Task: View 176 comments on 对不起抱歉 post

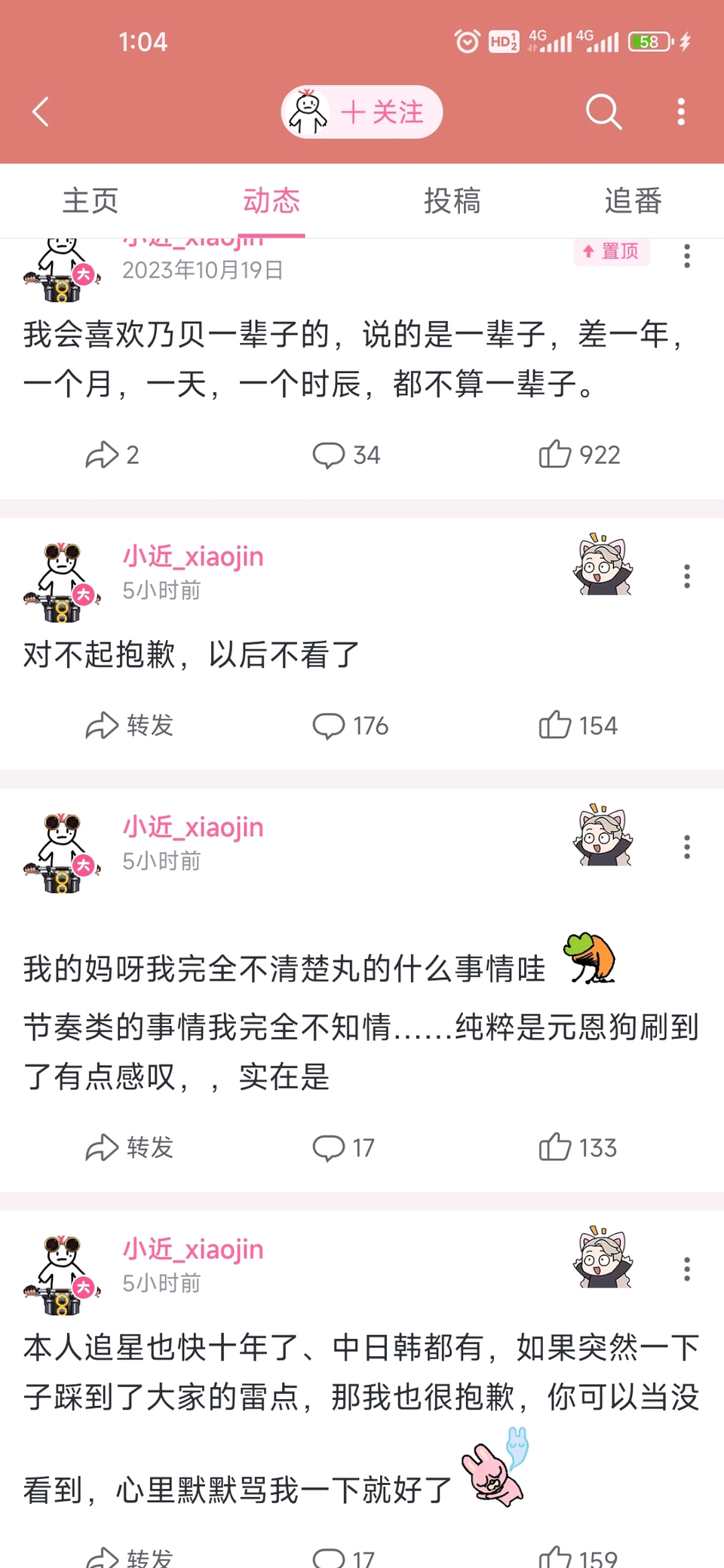Action: coord(350,725)
